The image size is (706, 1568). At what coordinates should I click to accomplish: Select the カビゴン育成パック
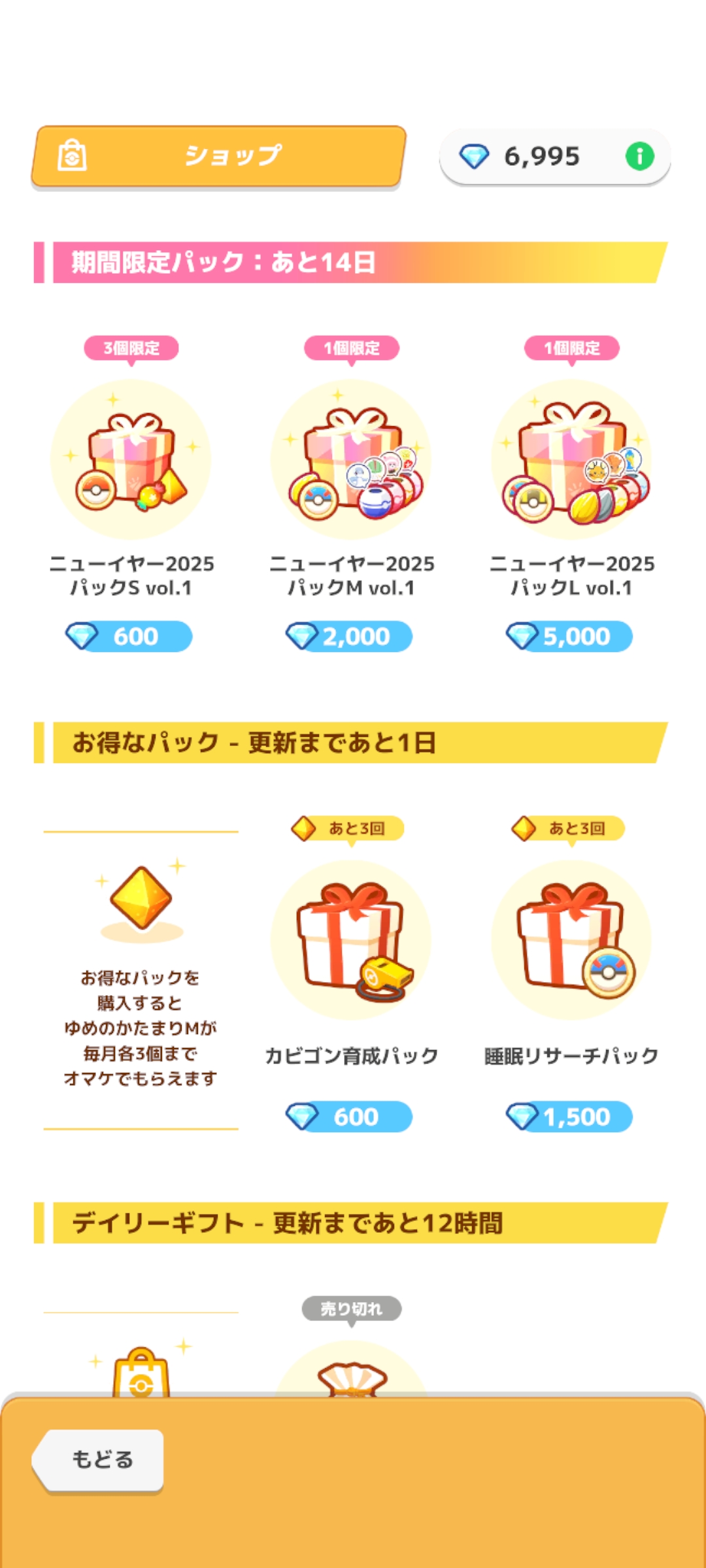351,940
